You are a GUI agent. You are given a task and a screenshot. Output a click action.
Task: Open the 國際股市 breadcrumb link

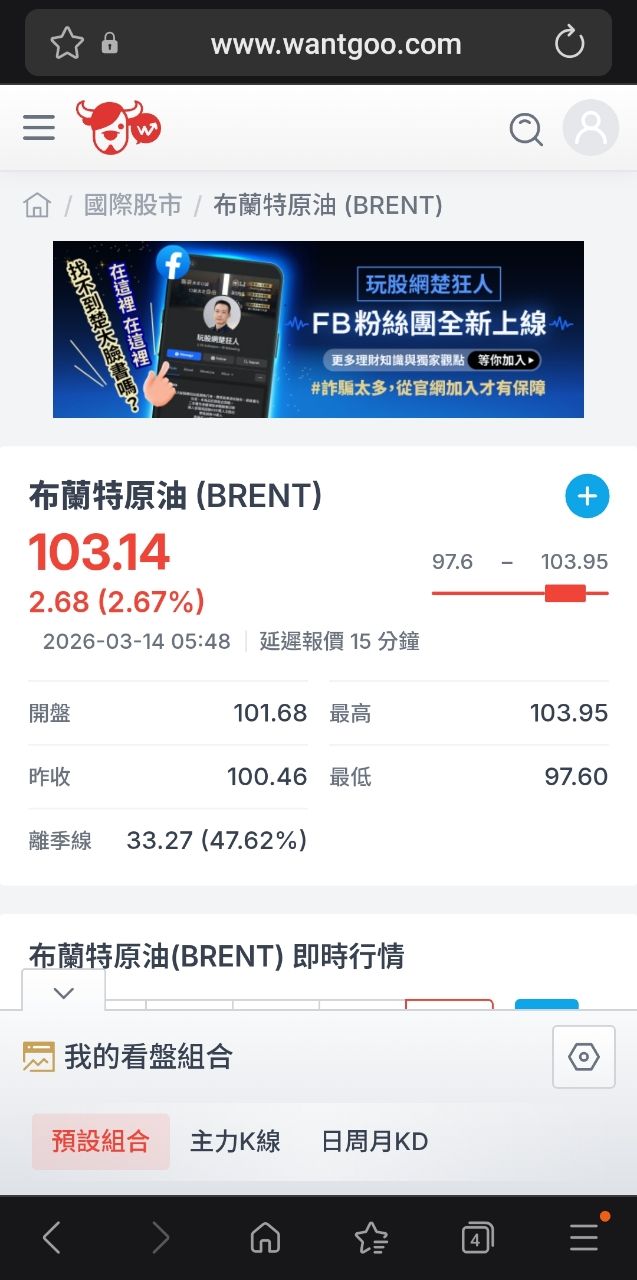pos(133,206)
